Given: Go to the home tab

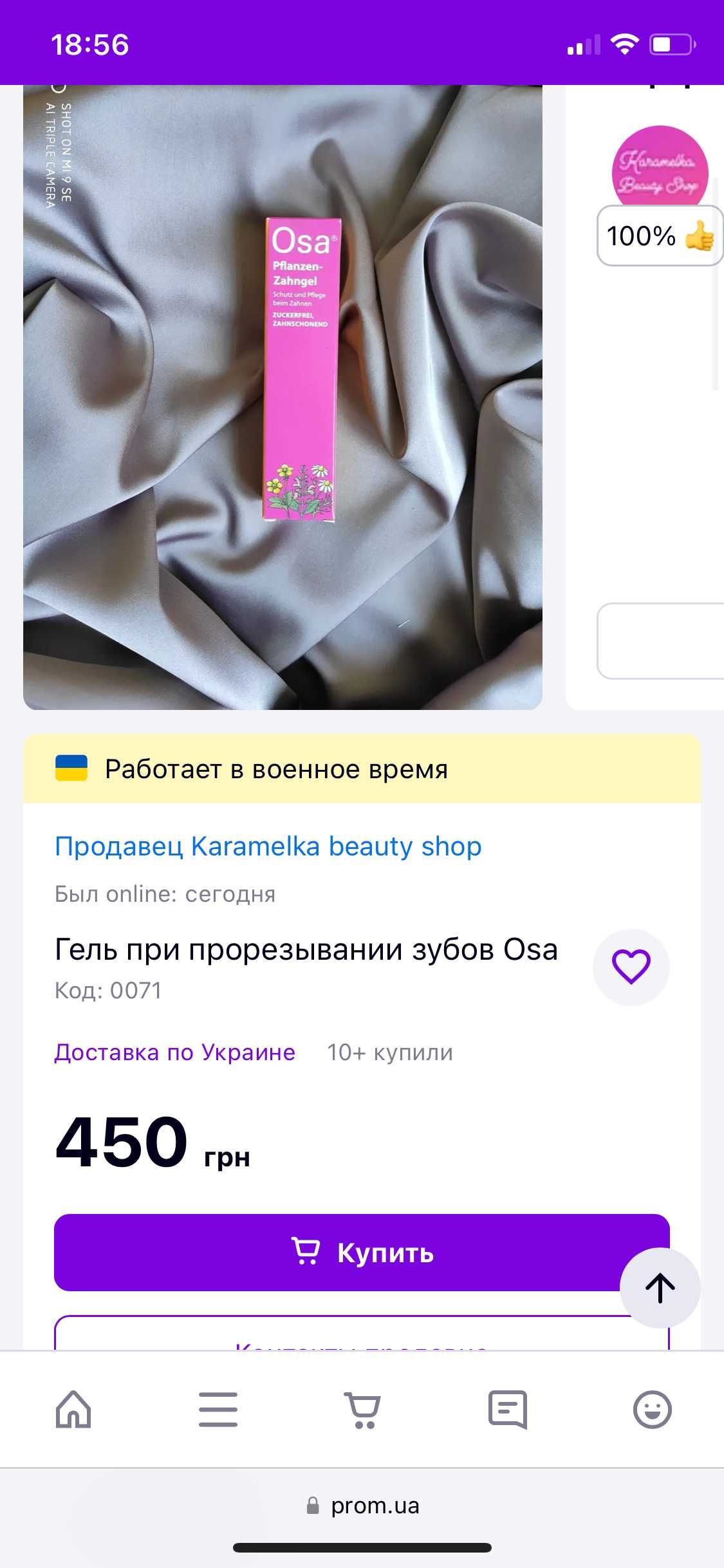Looking at the screenshot, I should click(73, 1409).
